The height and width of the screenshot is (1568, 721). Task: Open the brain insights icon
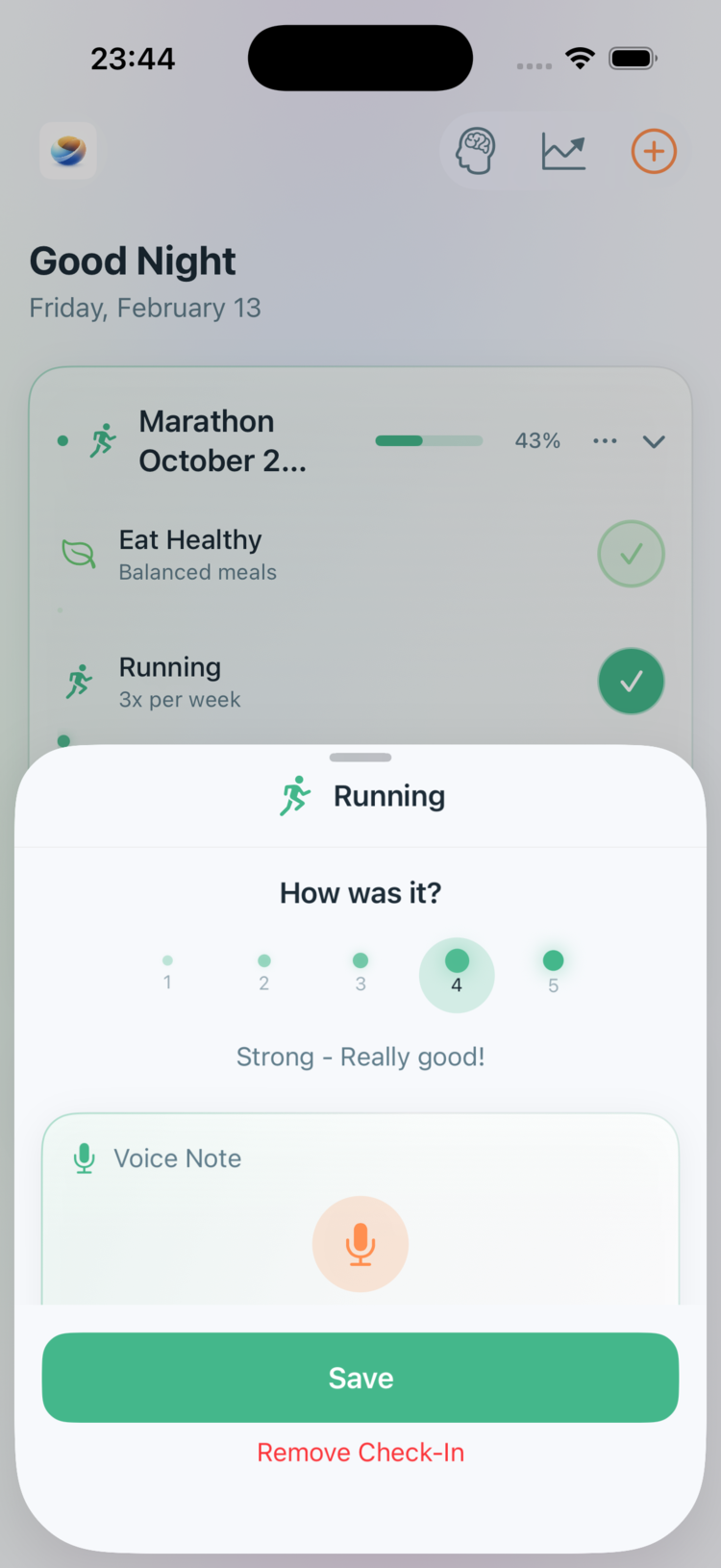click(476, 151)
